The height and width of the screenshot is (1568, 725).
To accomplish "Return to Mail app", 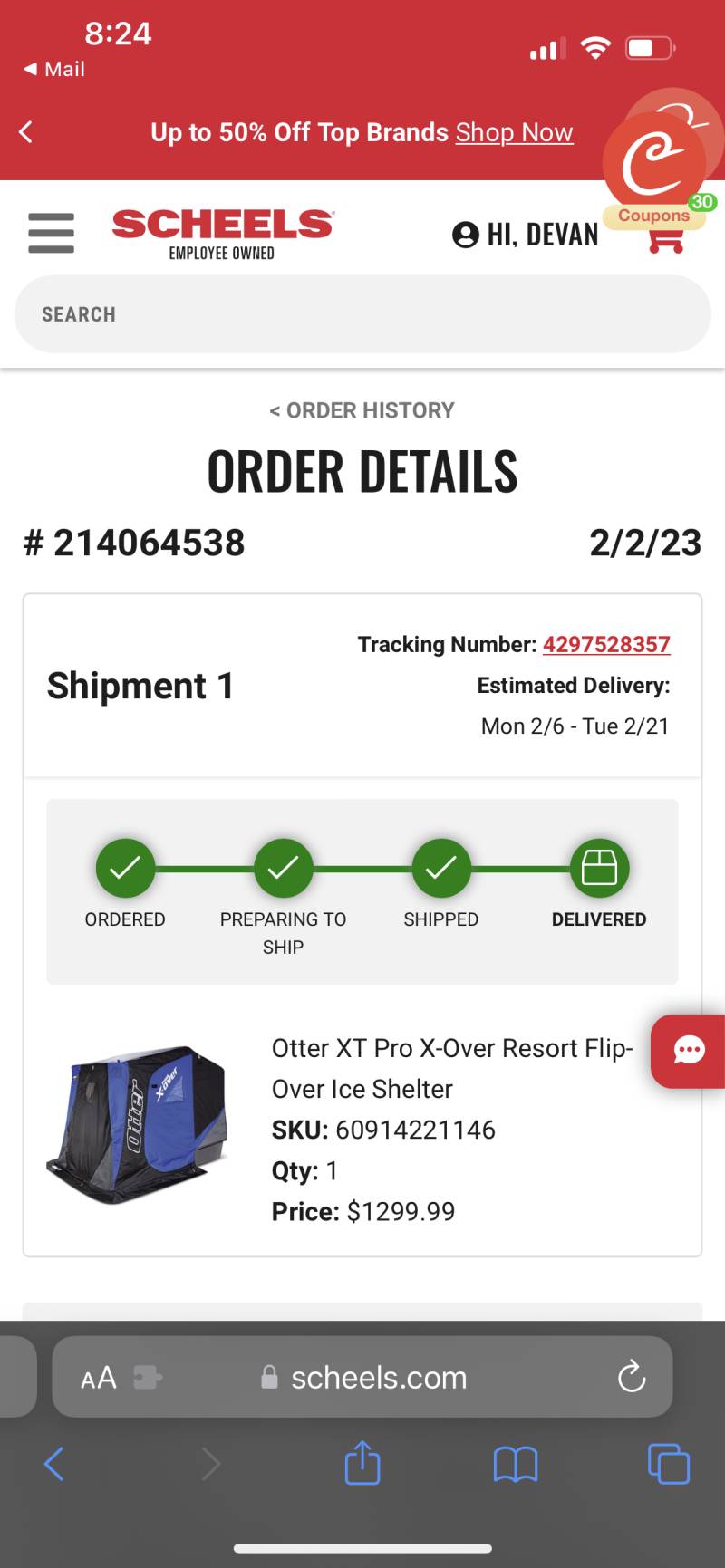I will [54, 69].
